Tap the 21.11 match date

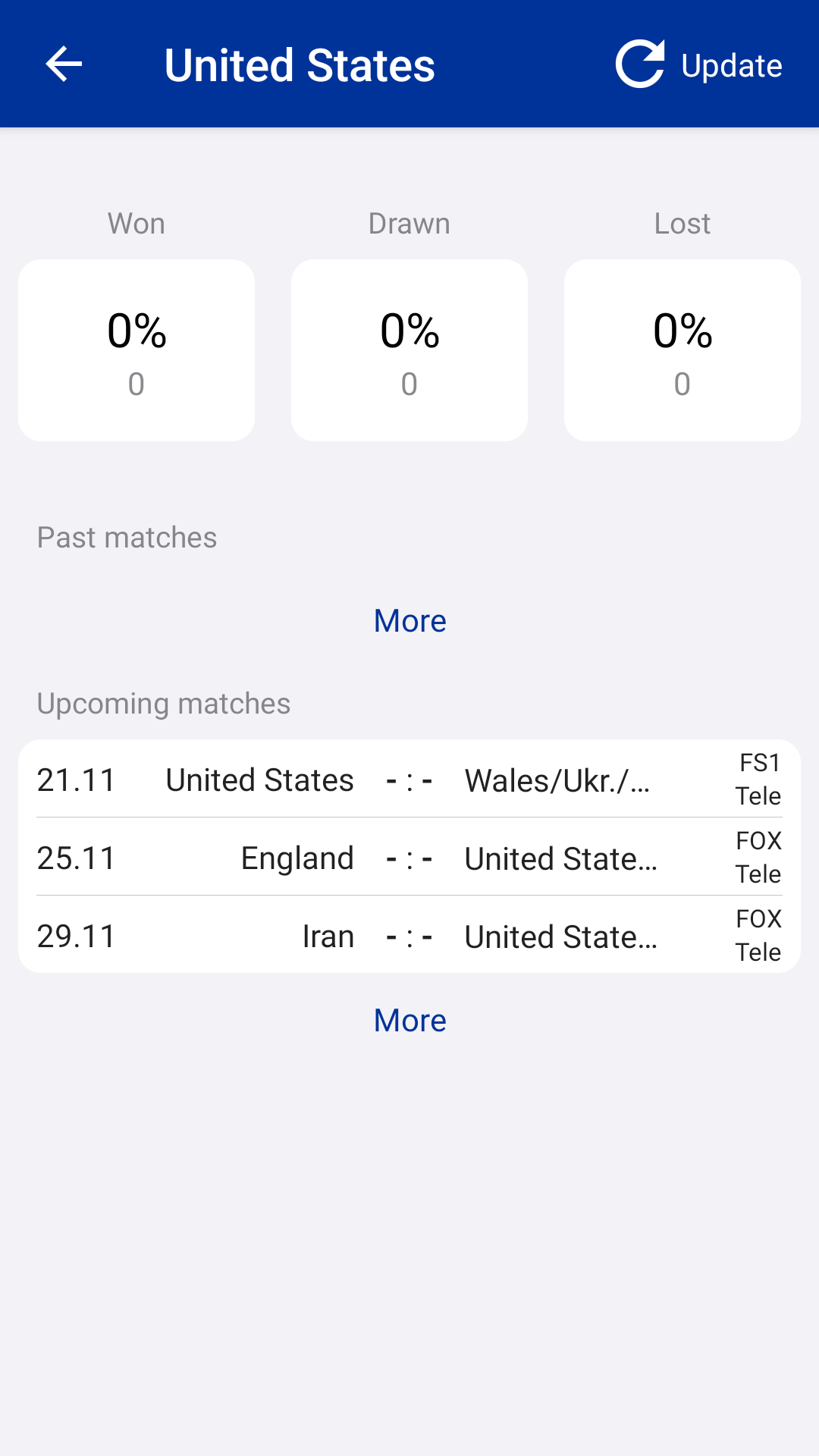(76, 780)
